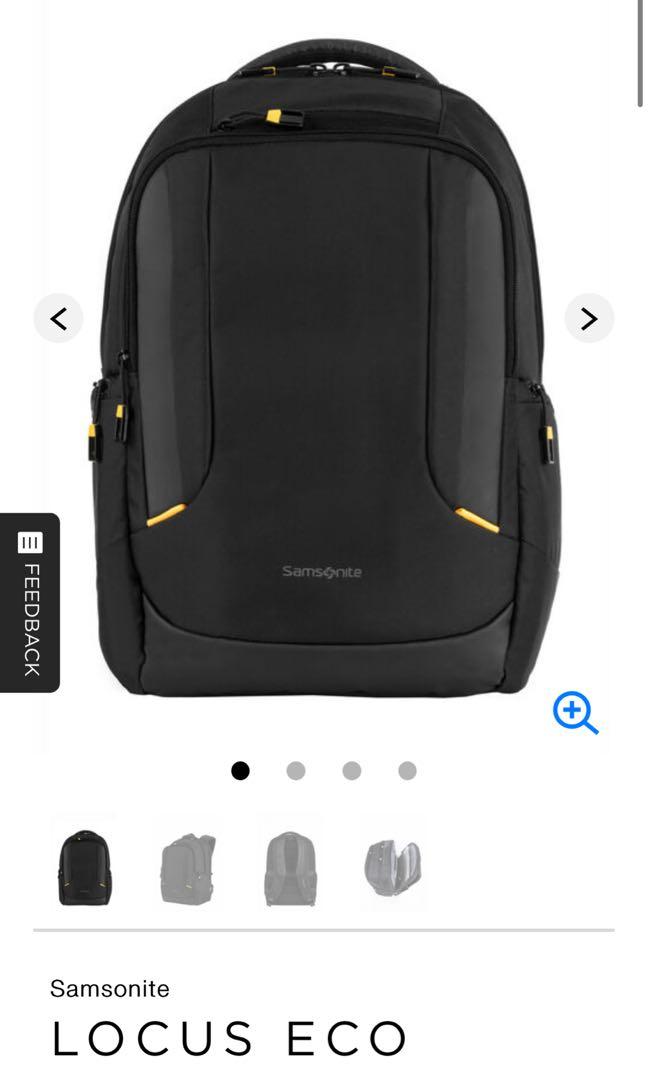The height and width of the screenshot is (1080, 648).
Task: Select the open backpack thumbnail
Action: pyautogui.click(x=393, y=867)
